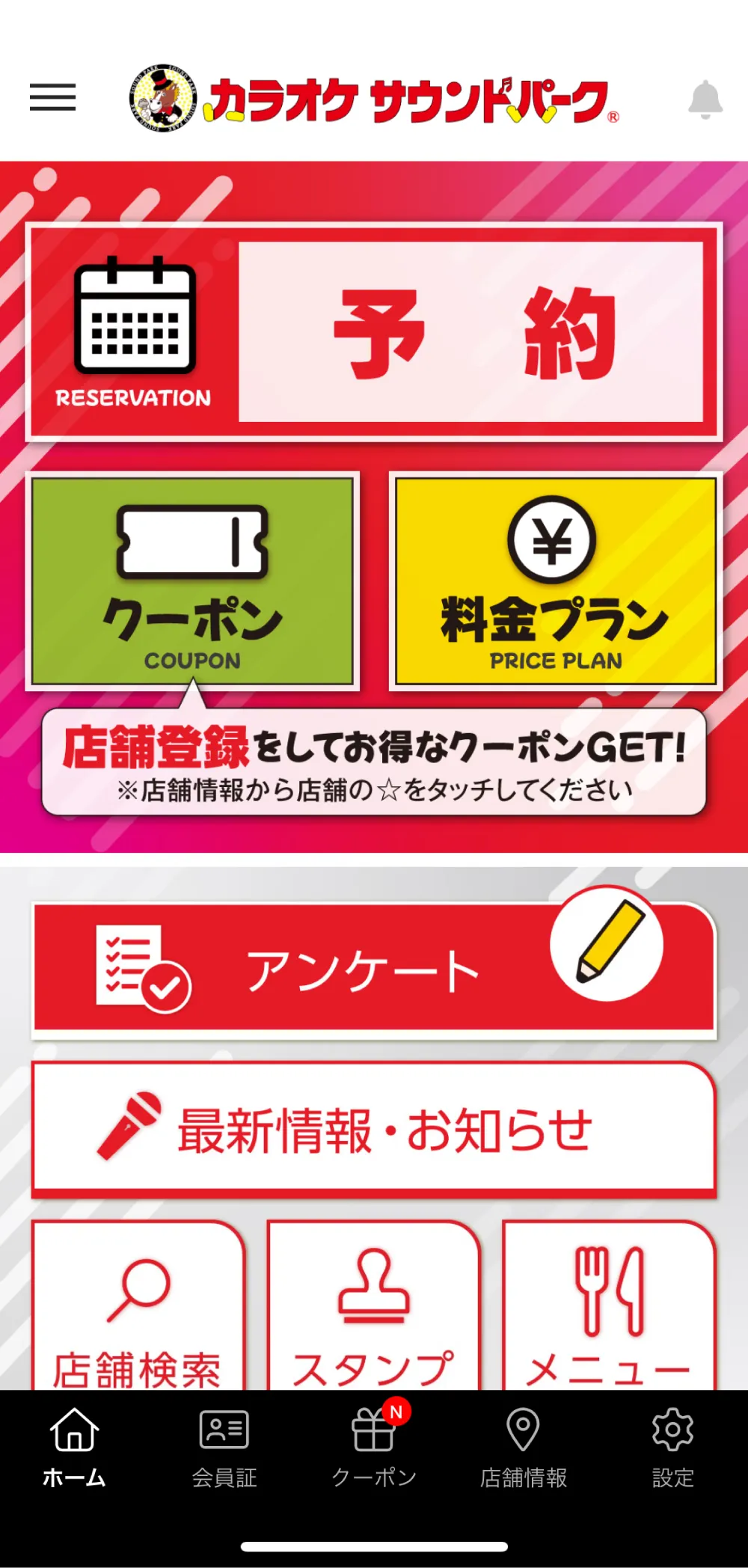Switch to the 設定 settings tab
Image resolution: width=748 pixels, height=1568 pixels.
pyautogui.click(x=672, y=1448)
